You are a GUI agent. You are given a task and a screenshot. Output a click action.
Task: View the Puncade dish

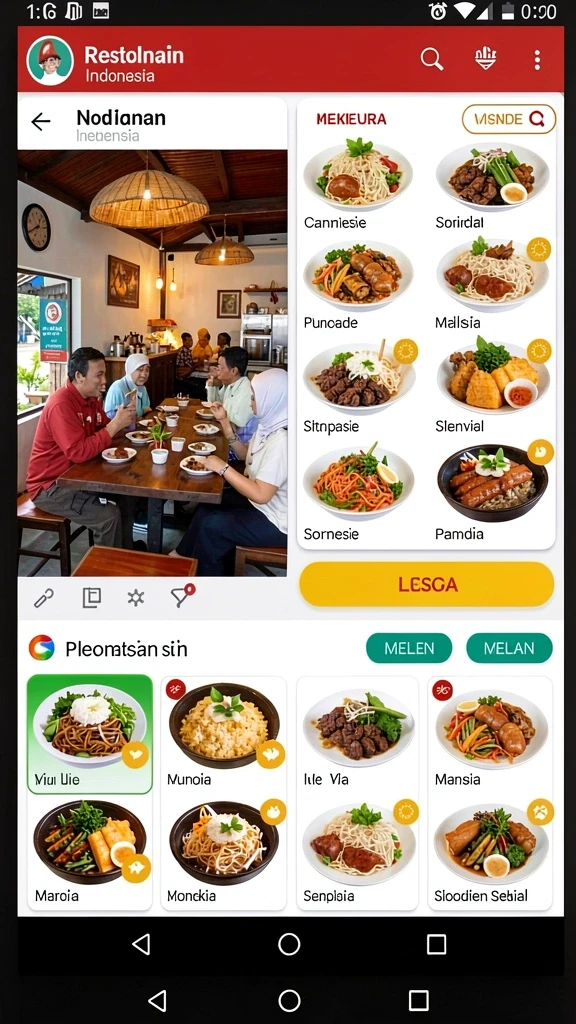point(358,285)
